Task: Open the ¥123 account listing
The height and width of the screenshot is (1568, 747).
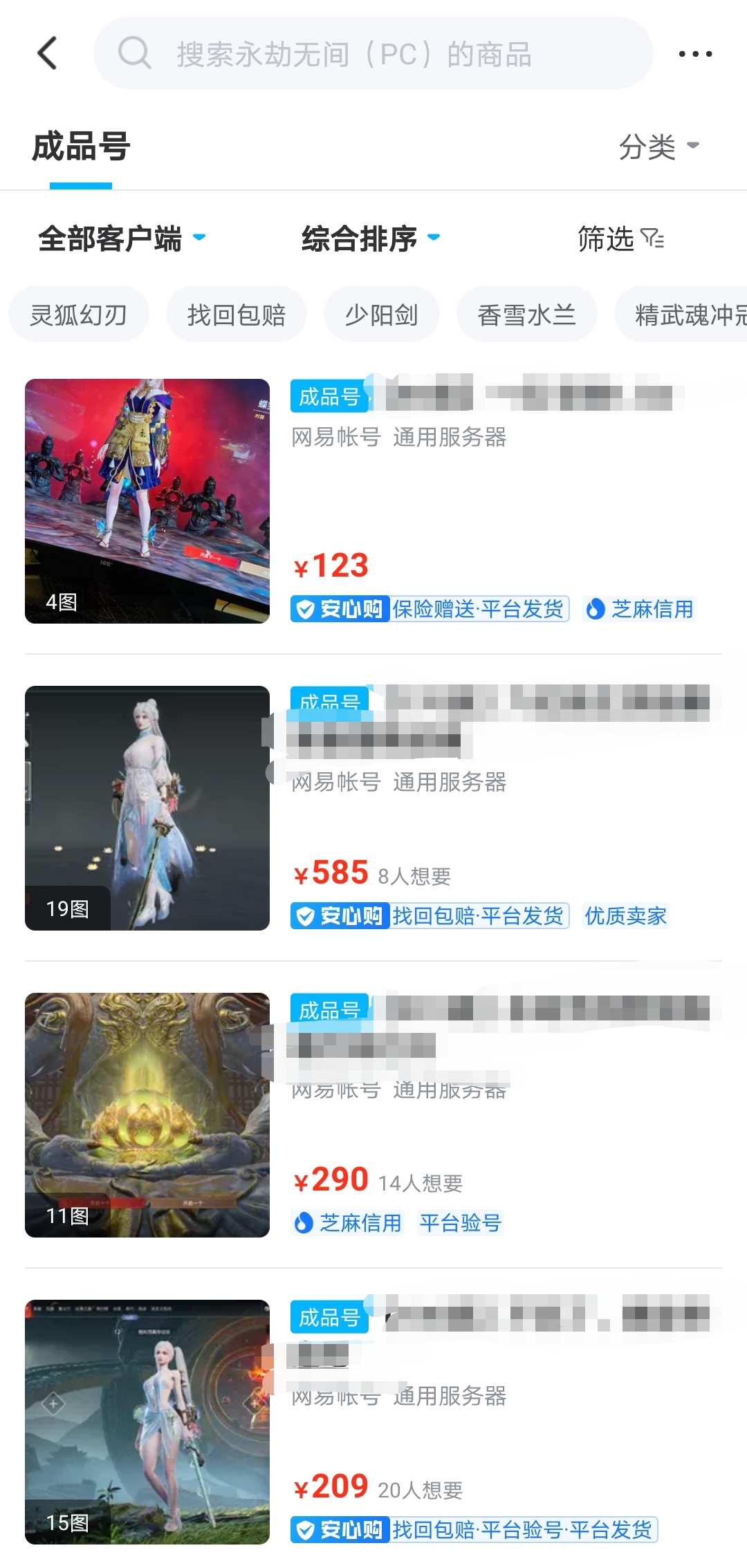Action: coord(373,501)
